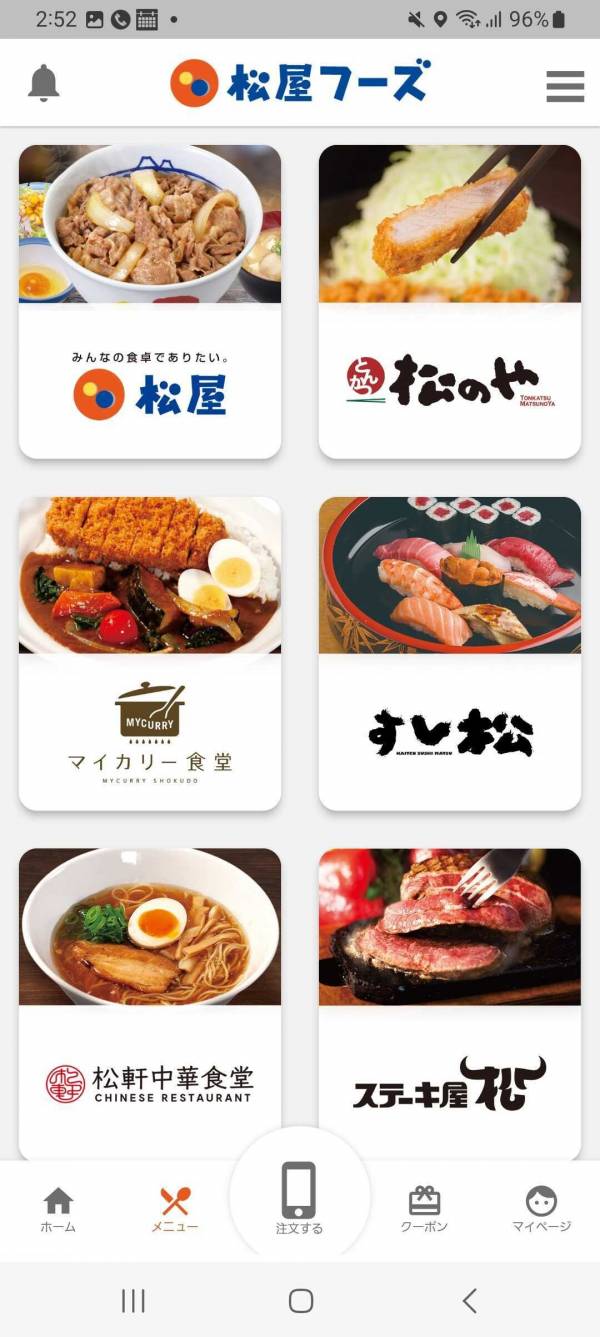
Task: Open the hamburger menu
Action: tap(565, 85)
